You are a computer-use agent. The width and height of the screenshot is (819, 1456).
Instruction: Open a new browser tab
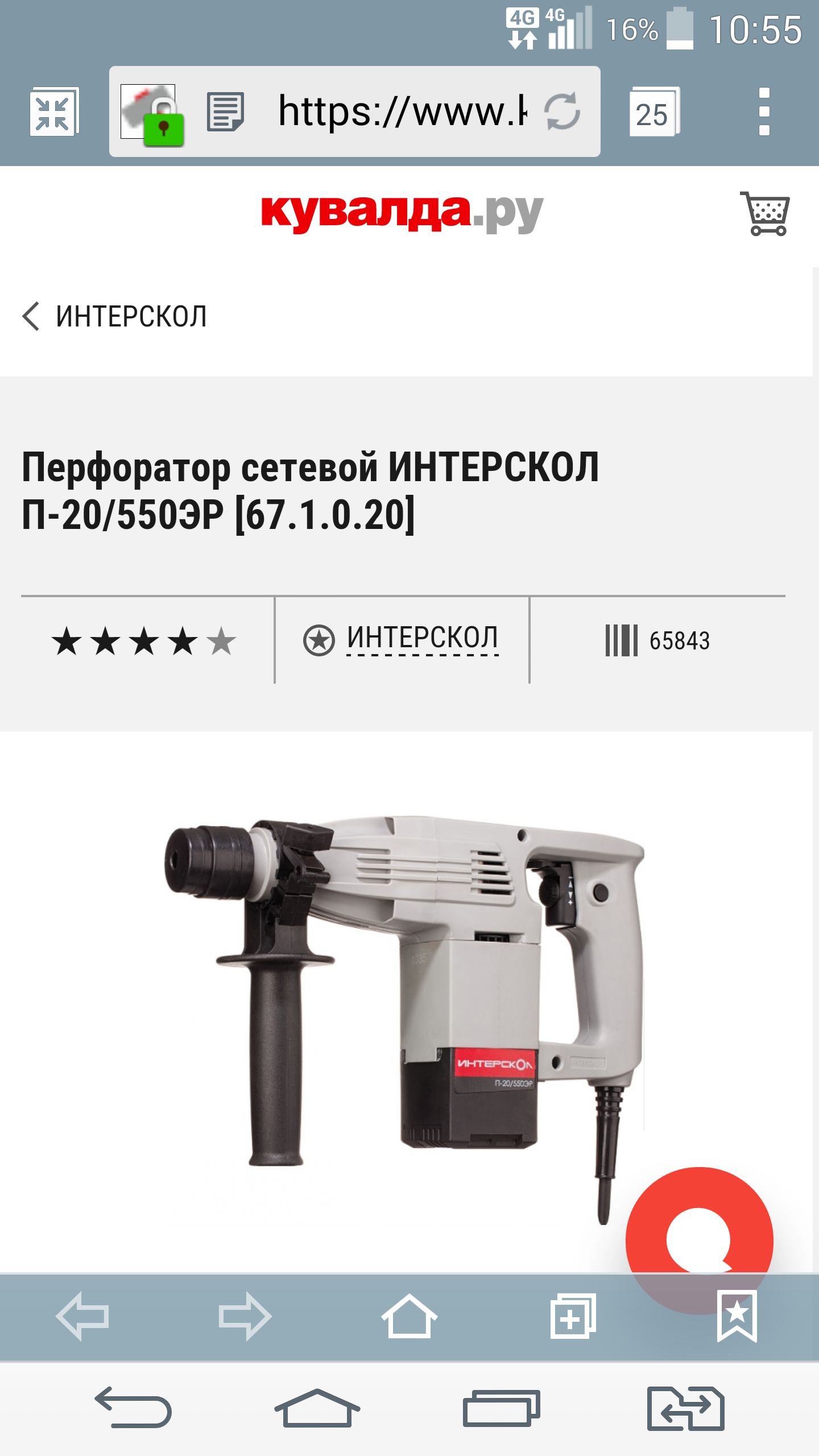[x=573, y=1316]
